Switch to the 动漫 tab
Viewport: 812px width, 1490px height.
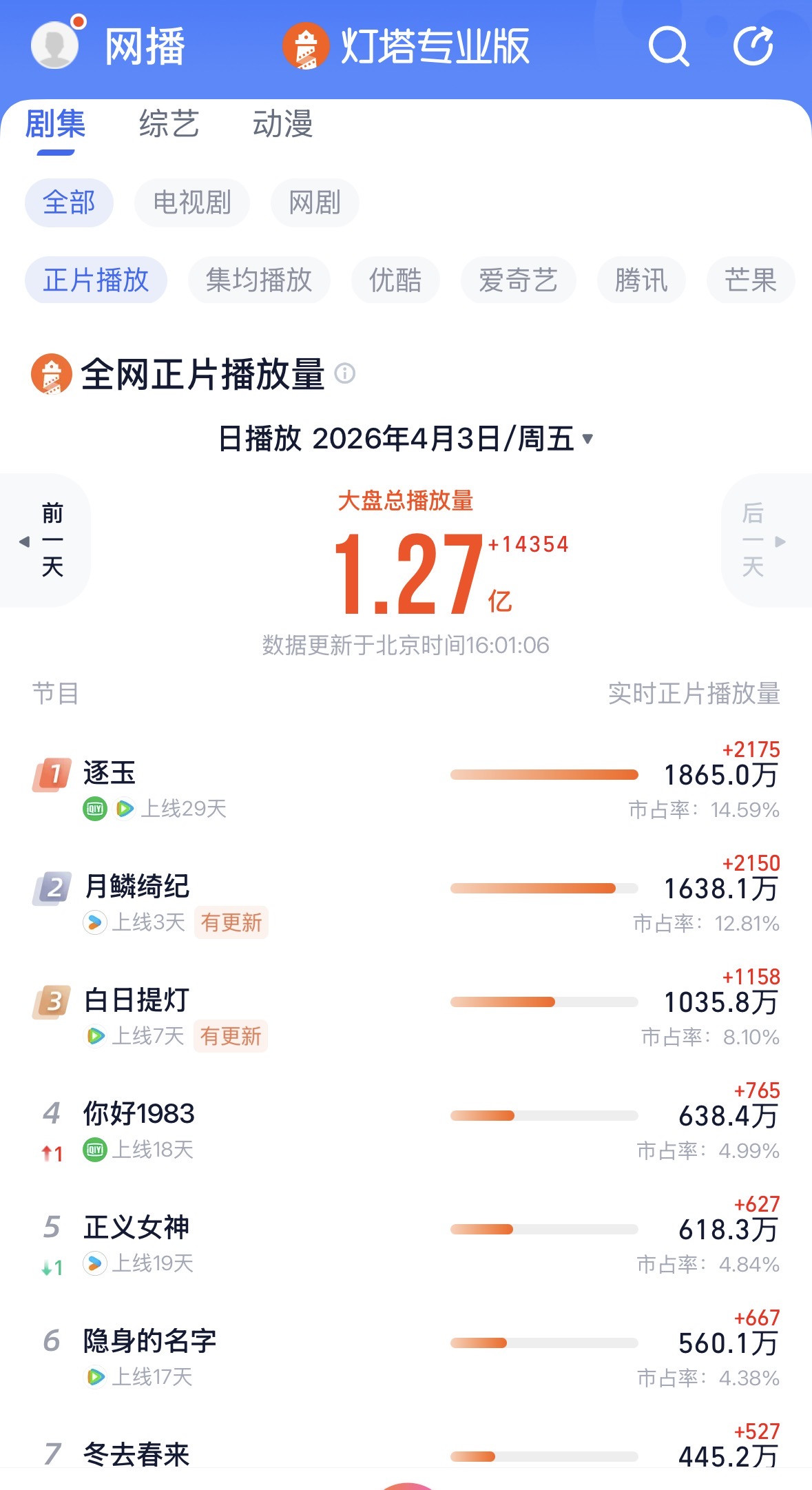[282, 125]
